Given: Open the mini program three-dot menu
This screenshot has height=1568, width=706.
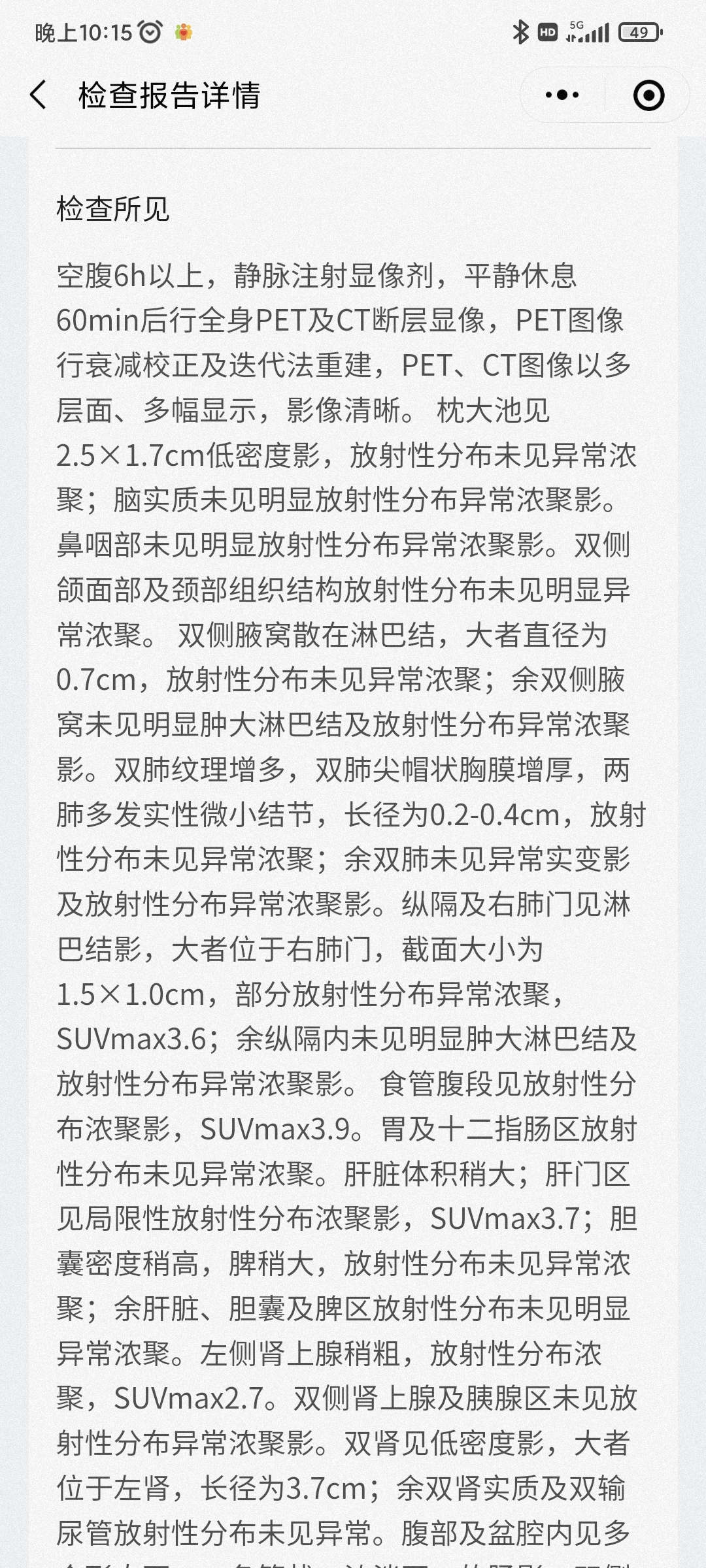Looking at the screenshot, I should [x=562, y=95].
